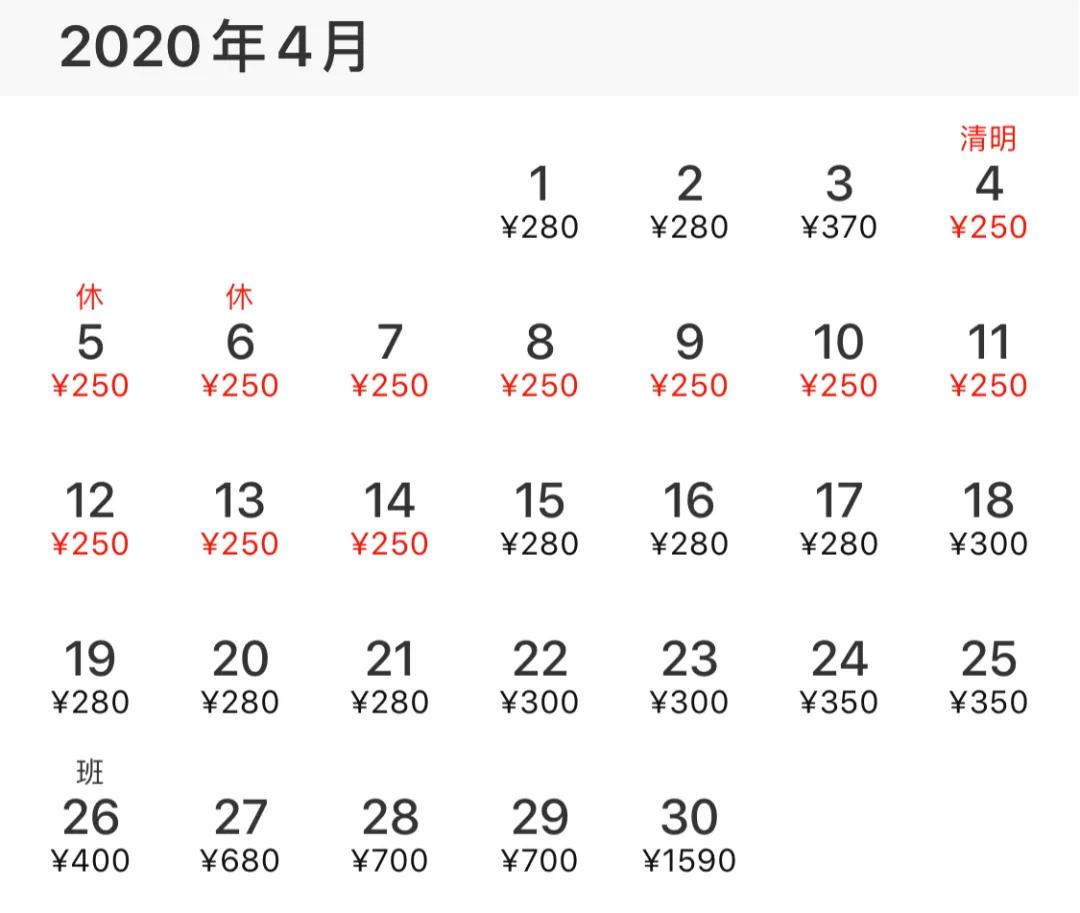
Task: Select April 15 priced ¥280
Action: click(x=539, y=518)
